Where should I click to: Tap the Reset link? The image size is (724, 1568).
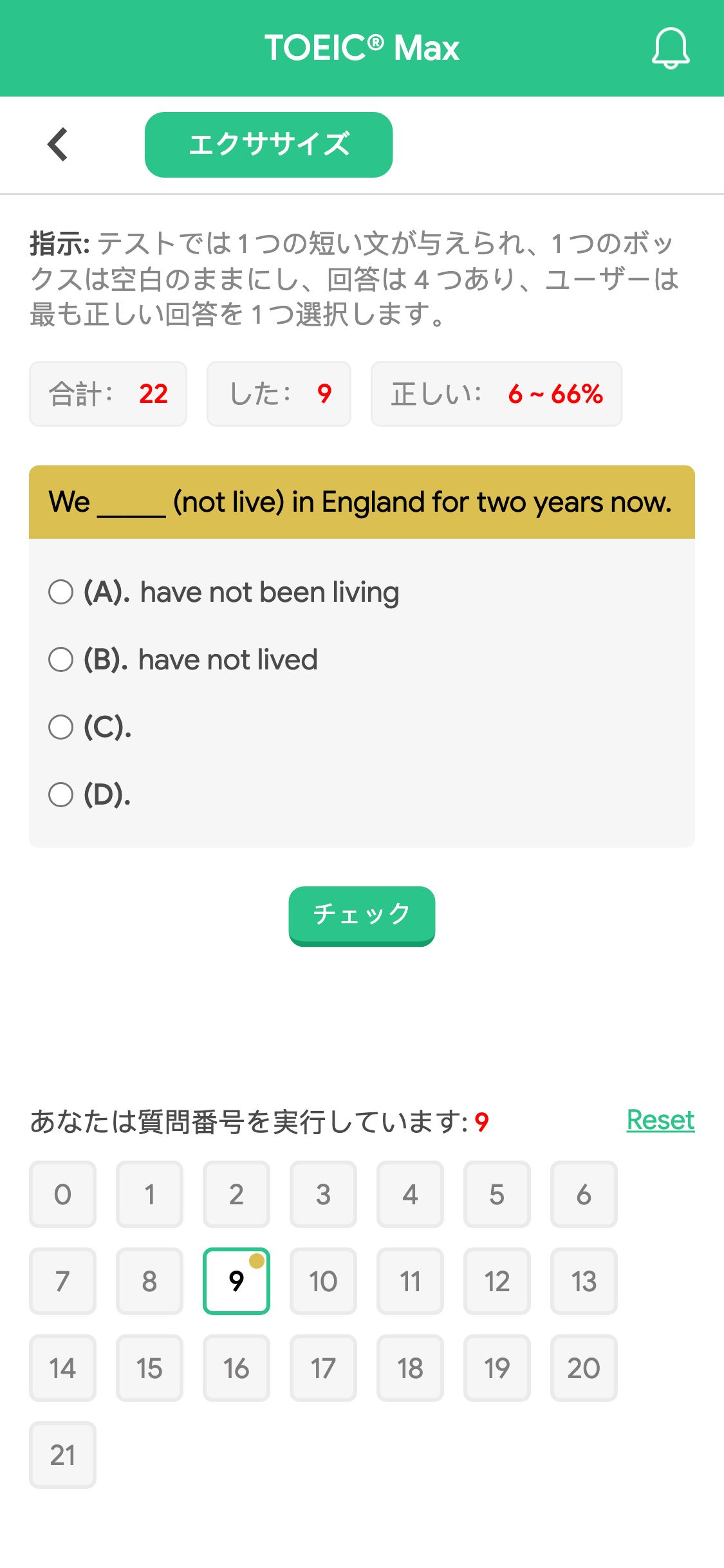point(660,1121)
